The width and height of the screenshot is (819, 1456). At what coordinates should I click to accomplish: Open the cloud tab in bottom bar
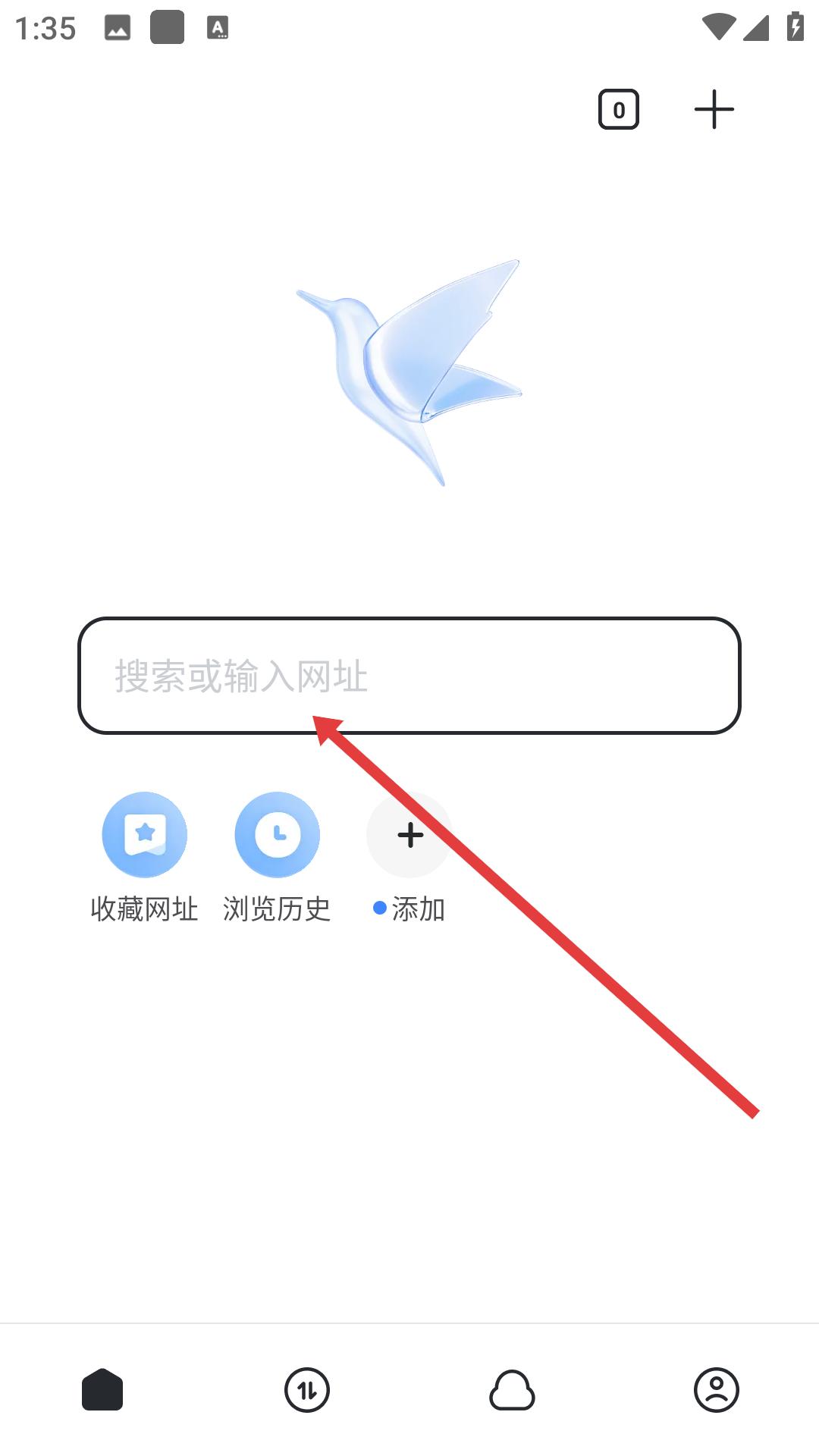[512, 1389]
